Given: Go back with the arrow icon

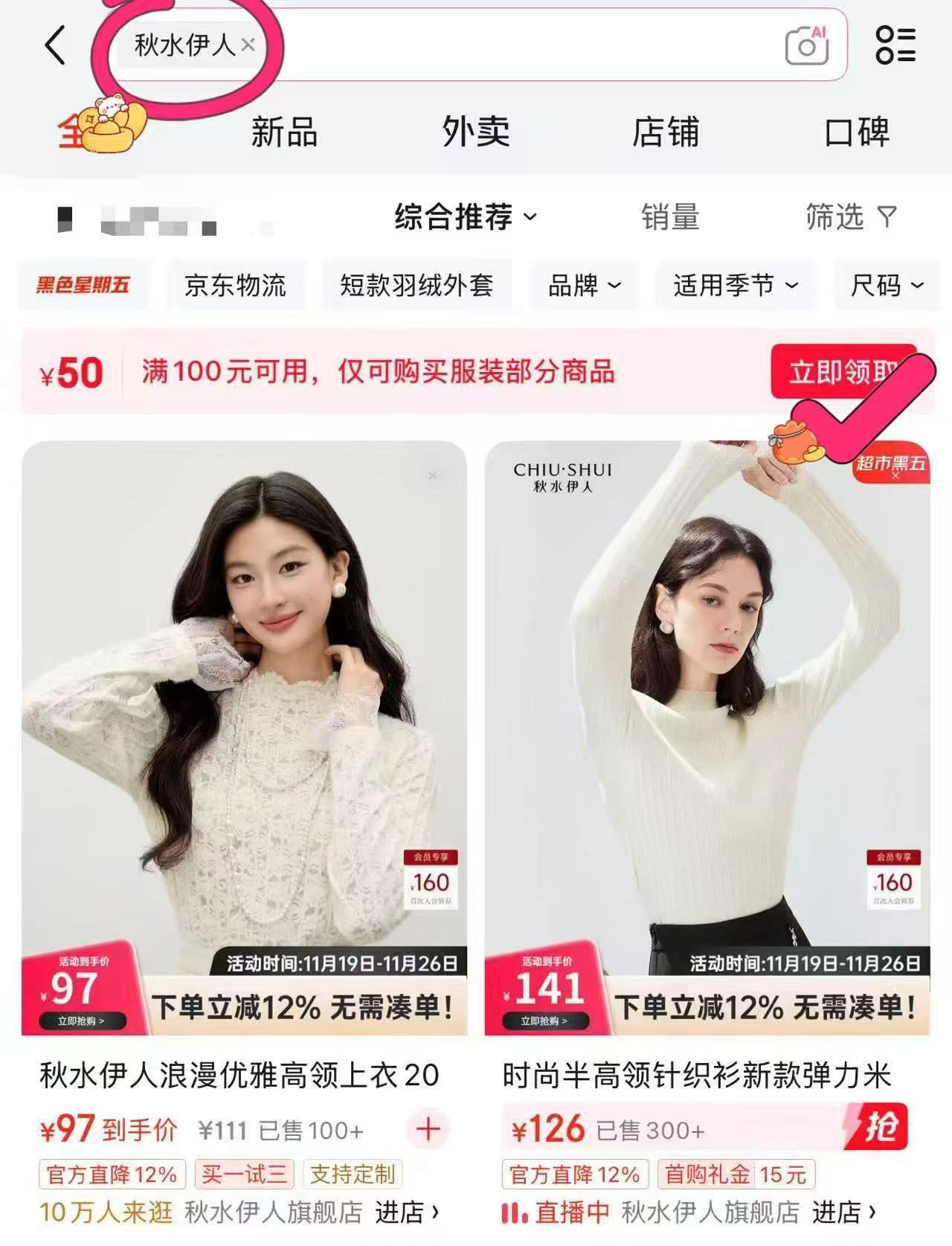Looking at the screenshot, I should click(56, 45).
